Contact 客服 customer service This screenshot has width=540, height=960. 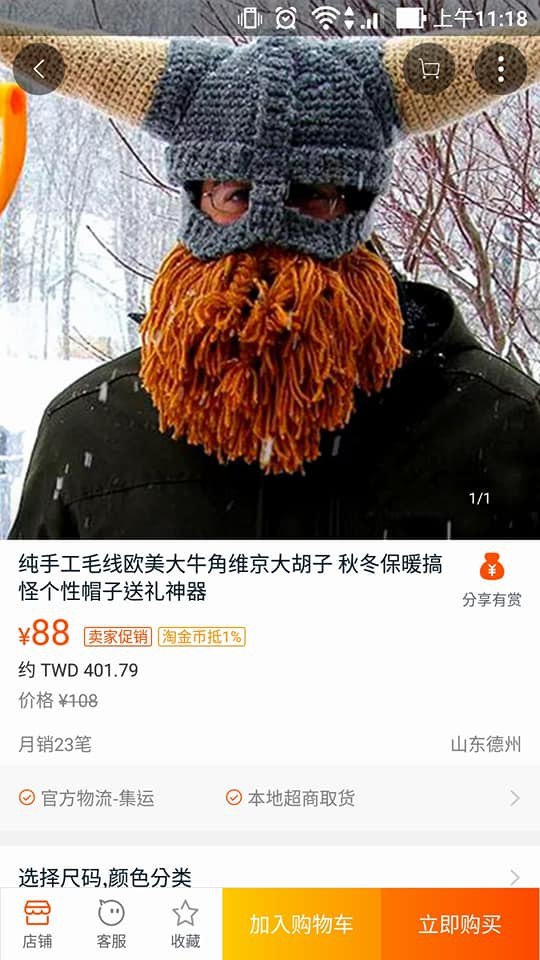111,924
